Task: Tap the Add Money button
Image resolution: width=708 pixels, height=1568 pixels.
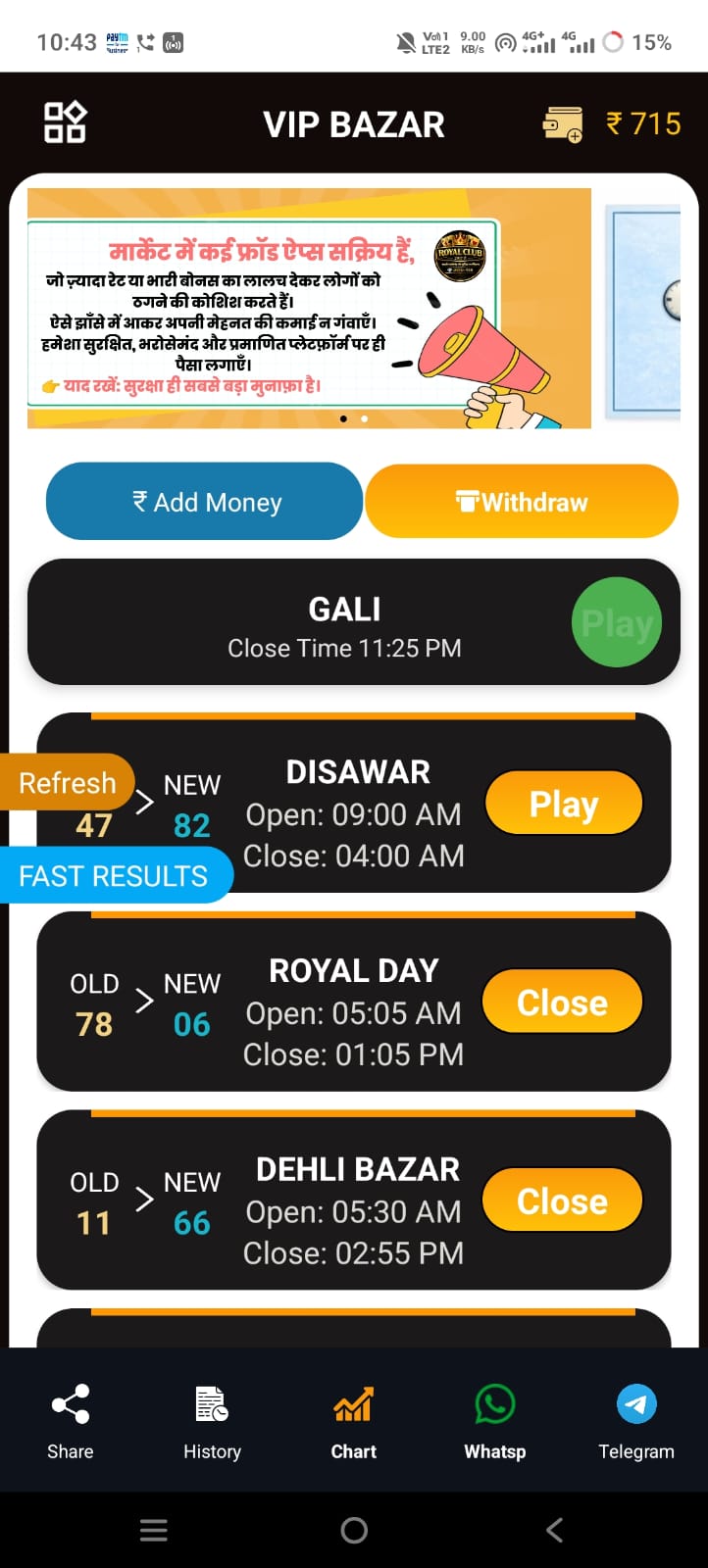Action: click(x=205, y=502)
